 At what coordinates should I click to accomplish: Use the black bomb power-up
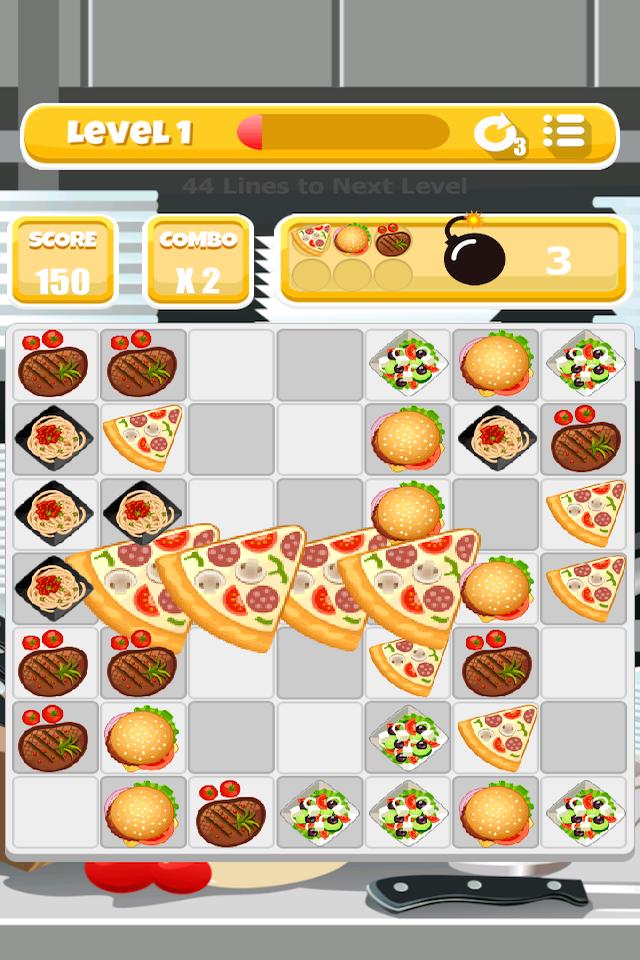(x=475, y=257)
